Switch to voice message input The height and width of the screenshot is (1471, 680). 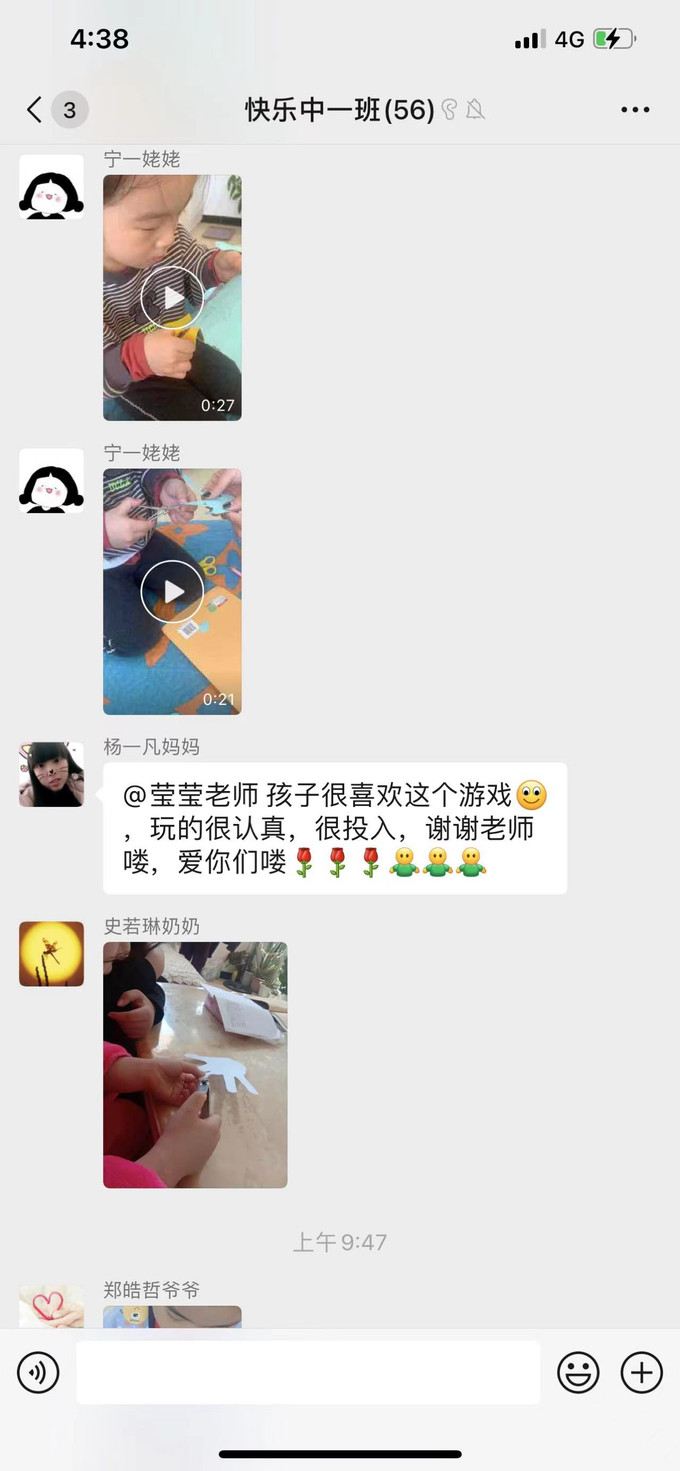pyautogui.click(x=38, y=1372)
